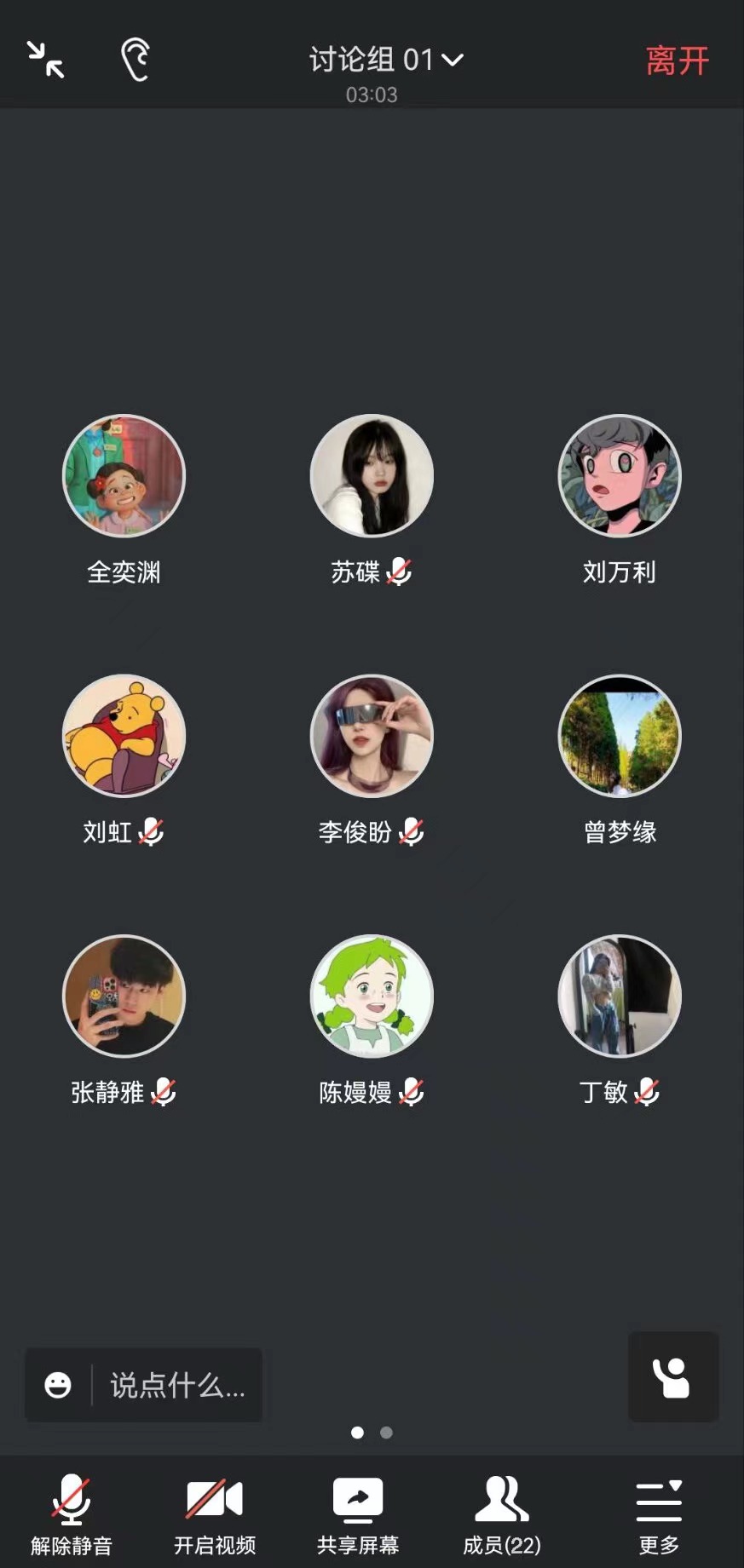
Task: Open the emoji picker in chat box
Action: [x=58, y=1385]
